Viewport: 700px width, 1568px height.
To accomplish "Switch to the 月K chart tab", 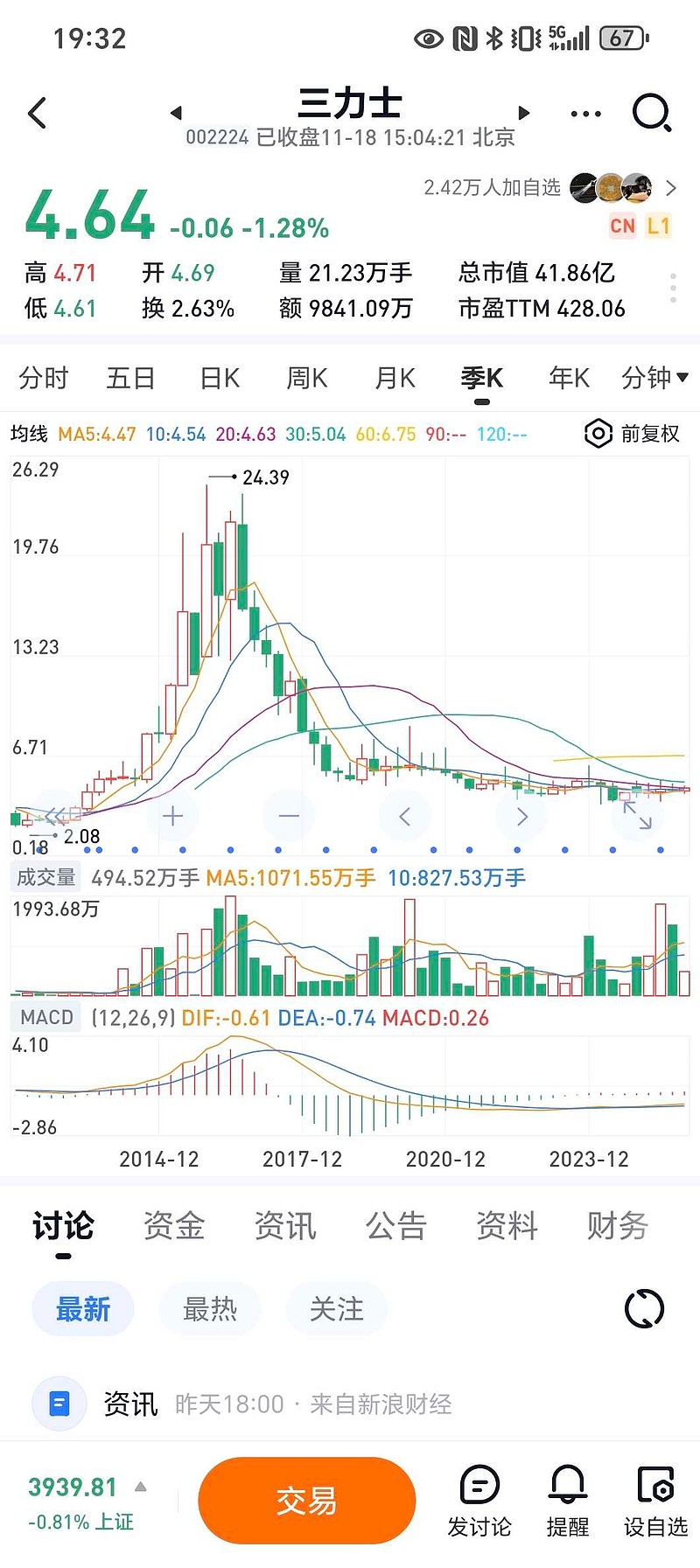I will coord(395,378).
